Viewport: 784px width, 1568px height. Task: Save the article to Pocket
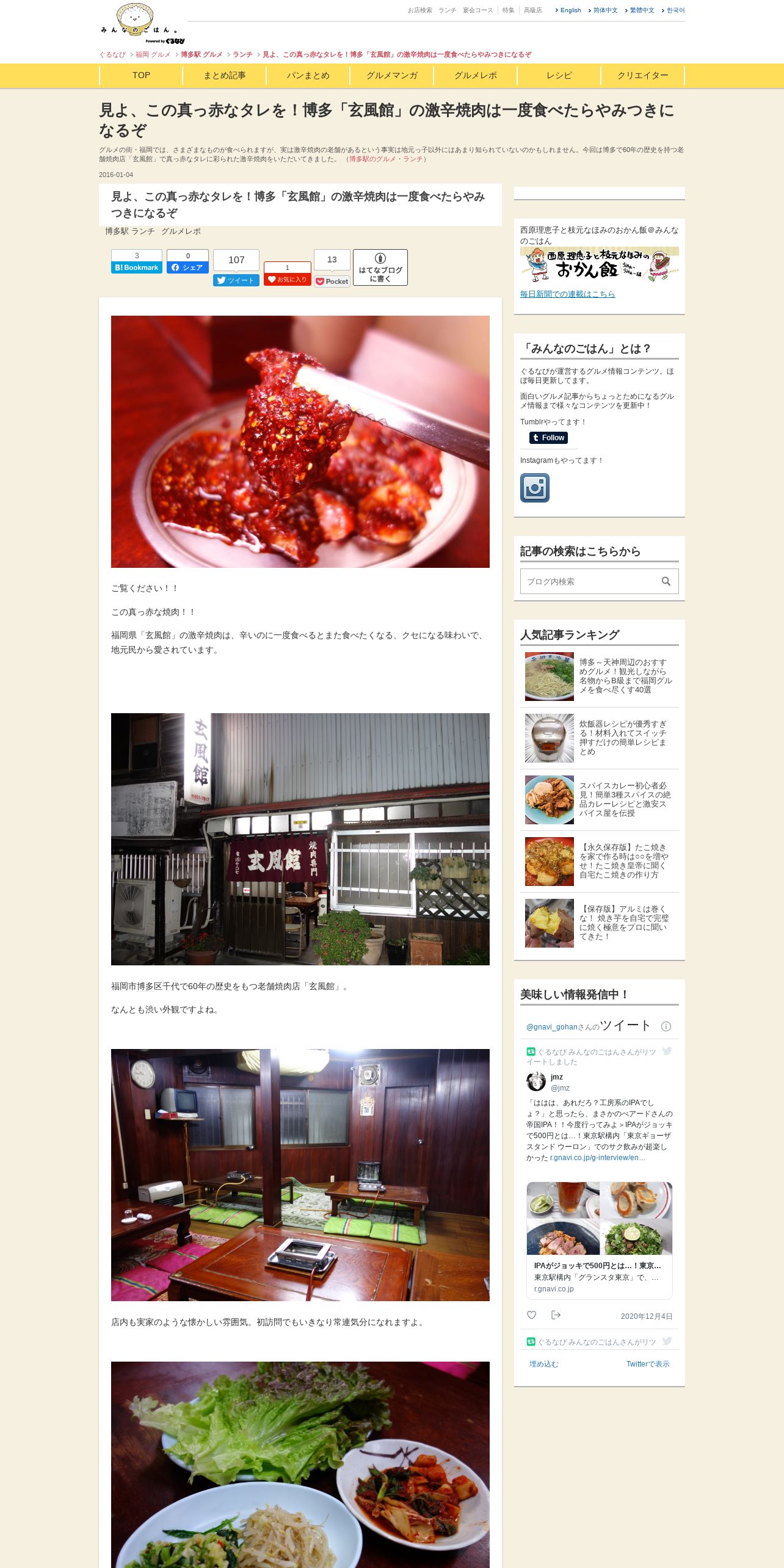coord(332,281)
